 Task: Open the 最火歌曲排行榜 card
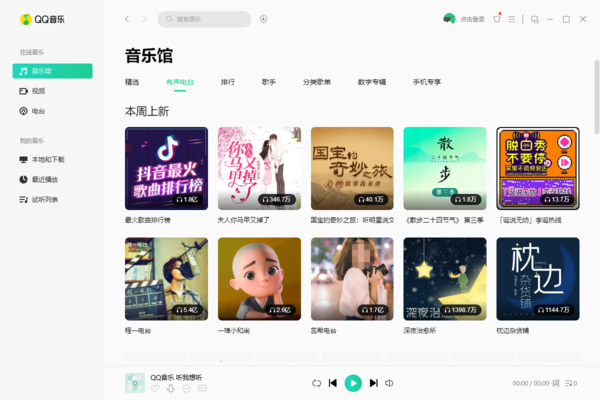(x=166, y=168)
